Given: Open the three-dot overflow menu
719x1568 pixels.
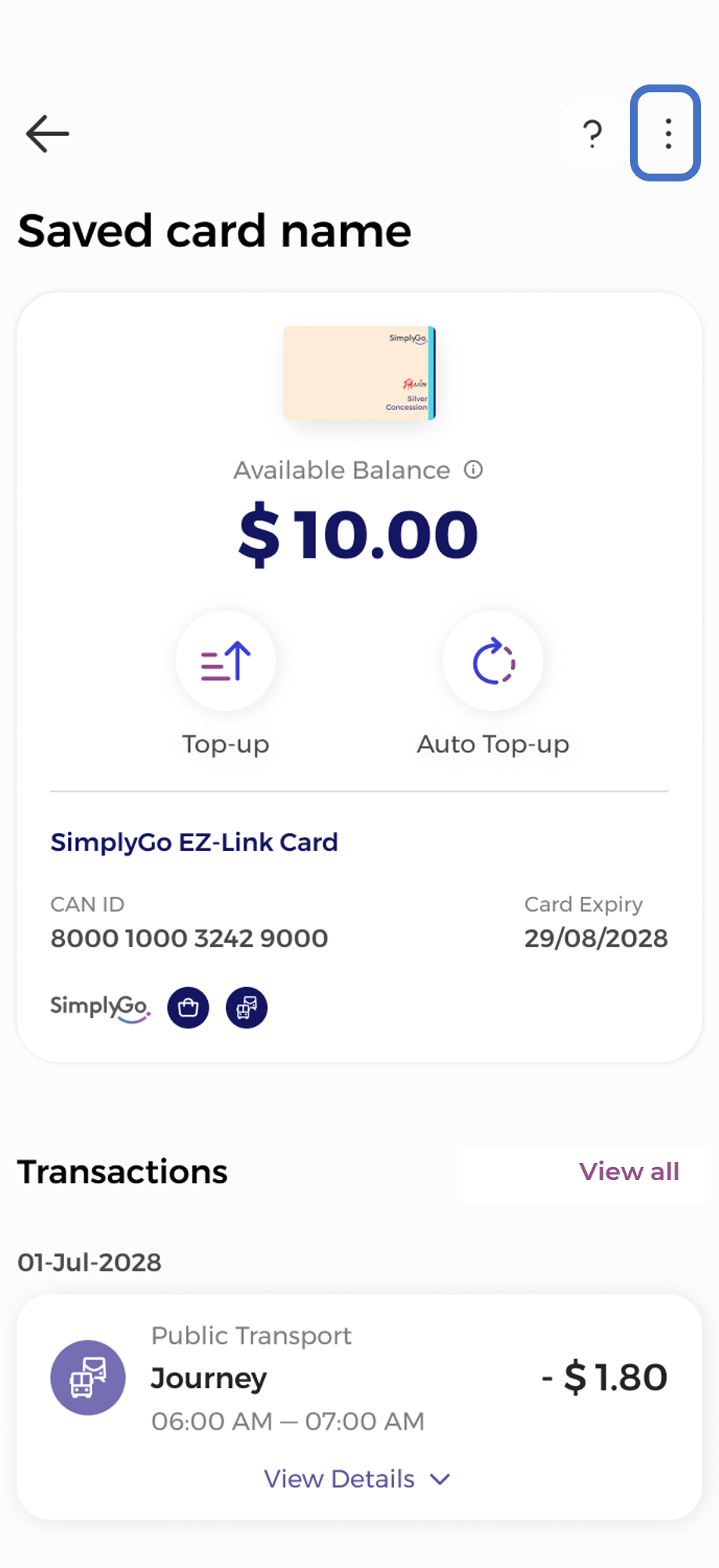Looking at the screenshot, I should click(x=667, y=134).
